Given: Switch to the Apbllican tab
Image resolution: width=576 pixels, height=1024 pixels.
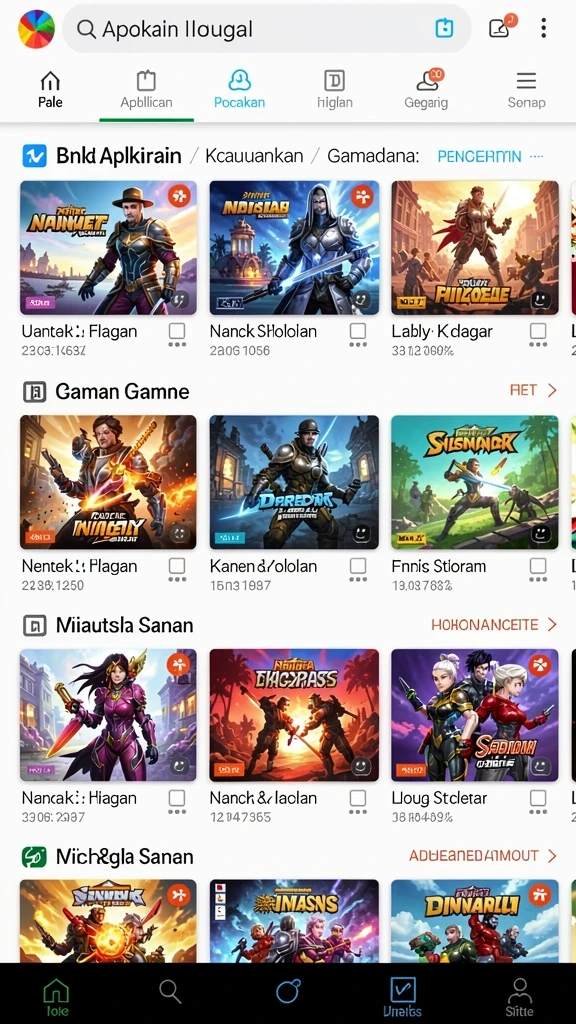Looking at the screenshot, I should pos(146,89).
